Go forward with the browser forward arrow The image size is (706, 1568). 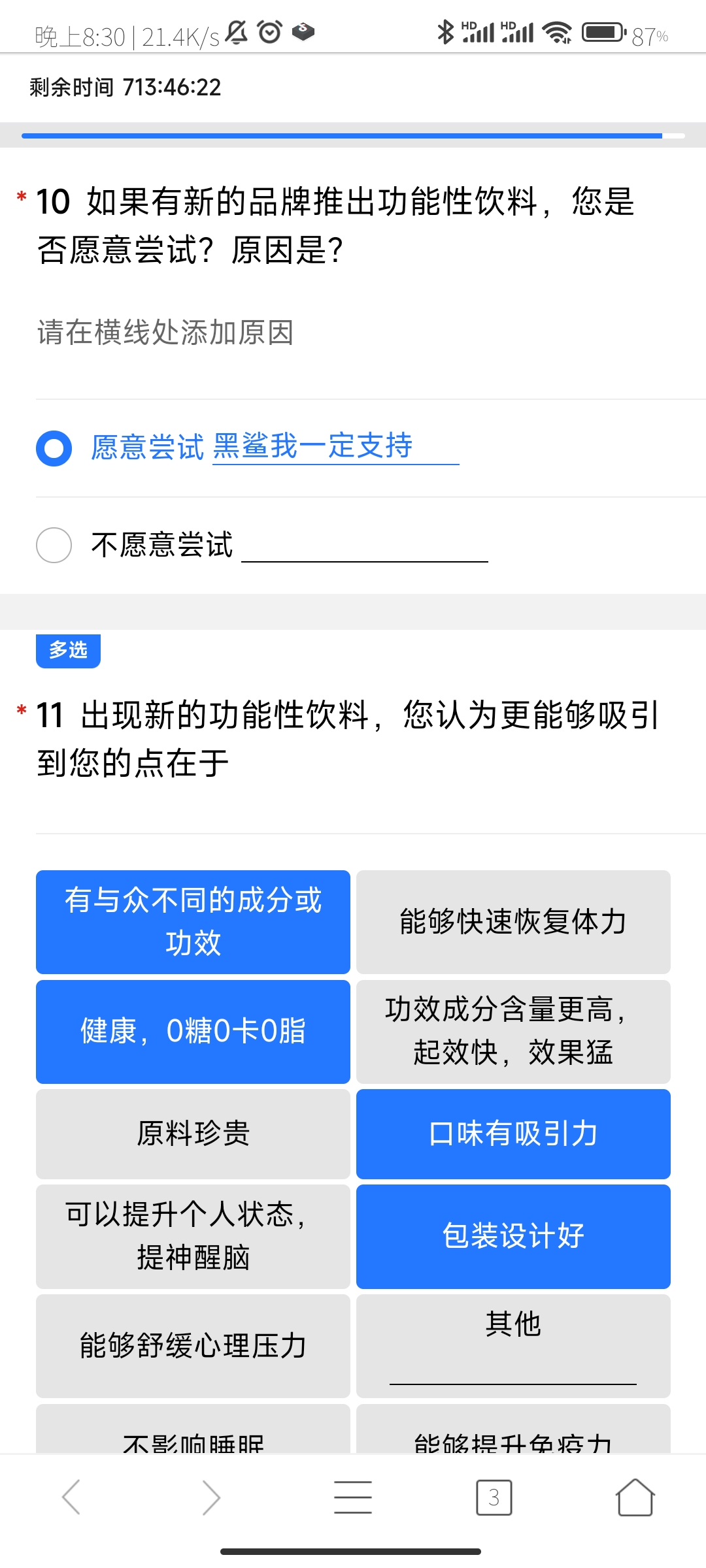(x=211, y=1497)
